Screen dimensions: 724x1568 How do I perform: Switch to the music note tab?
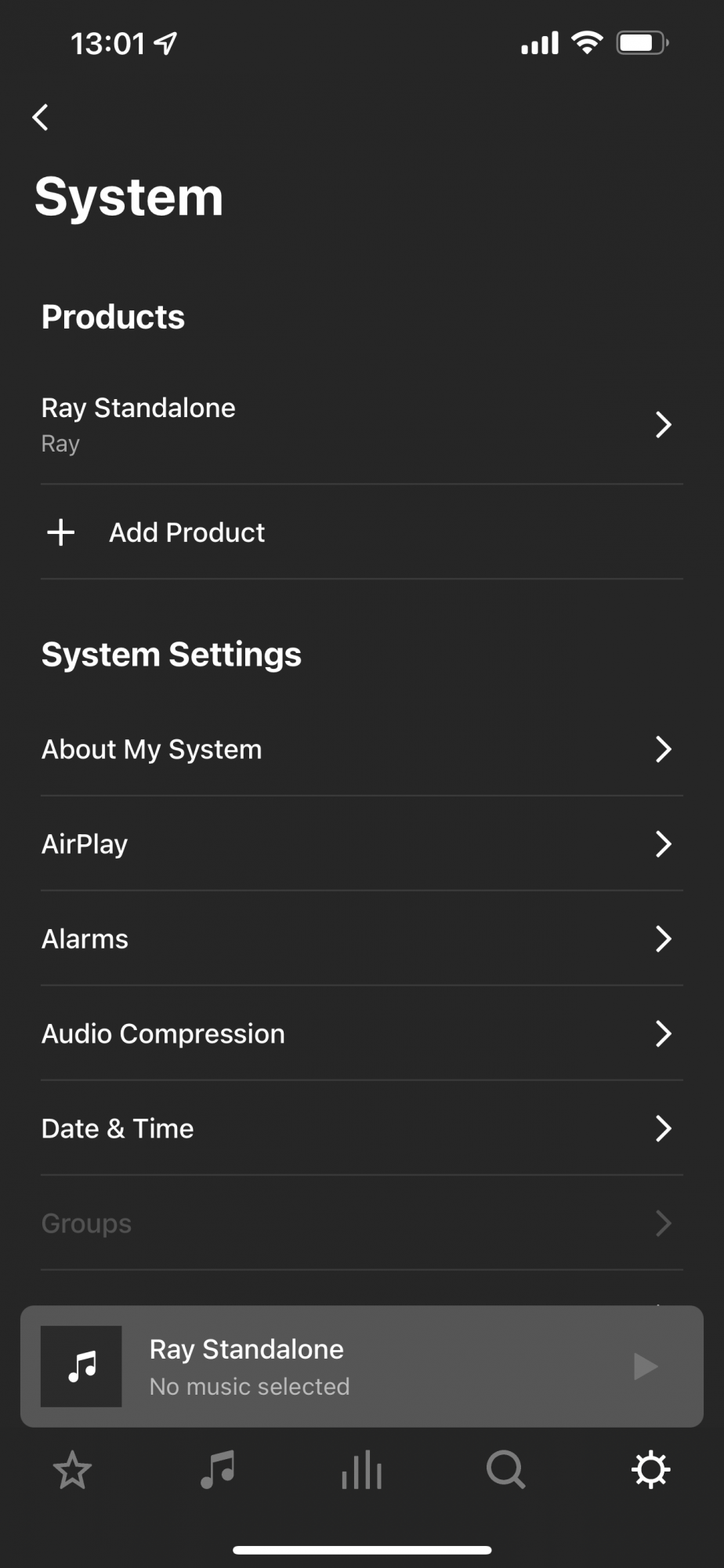[218, 1470]
